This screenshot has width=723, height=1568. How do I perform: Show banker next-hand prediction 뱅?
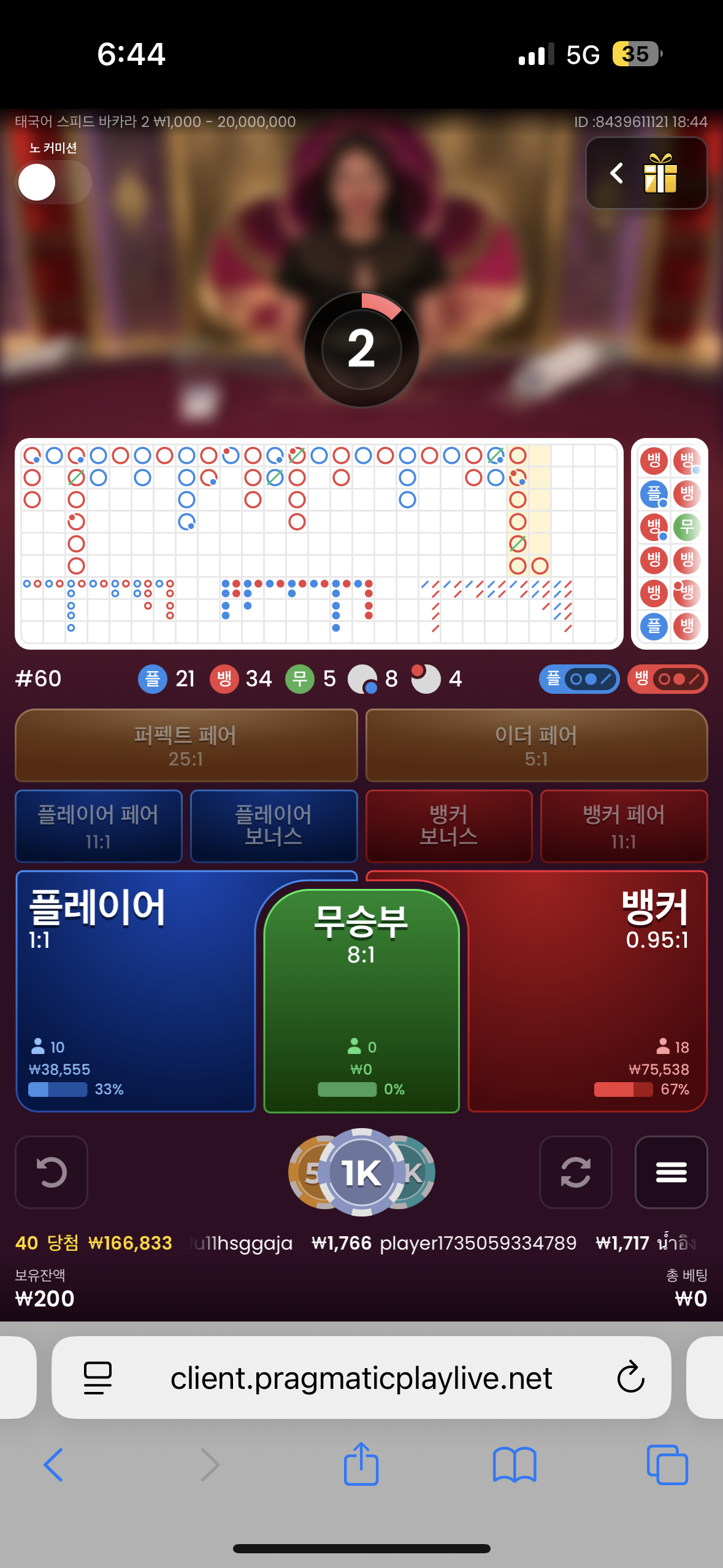click(668, 679)
